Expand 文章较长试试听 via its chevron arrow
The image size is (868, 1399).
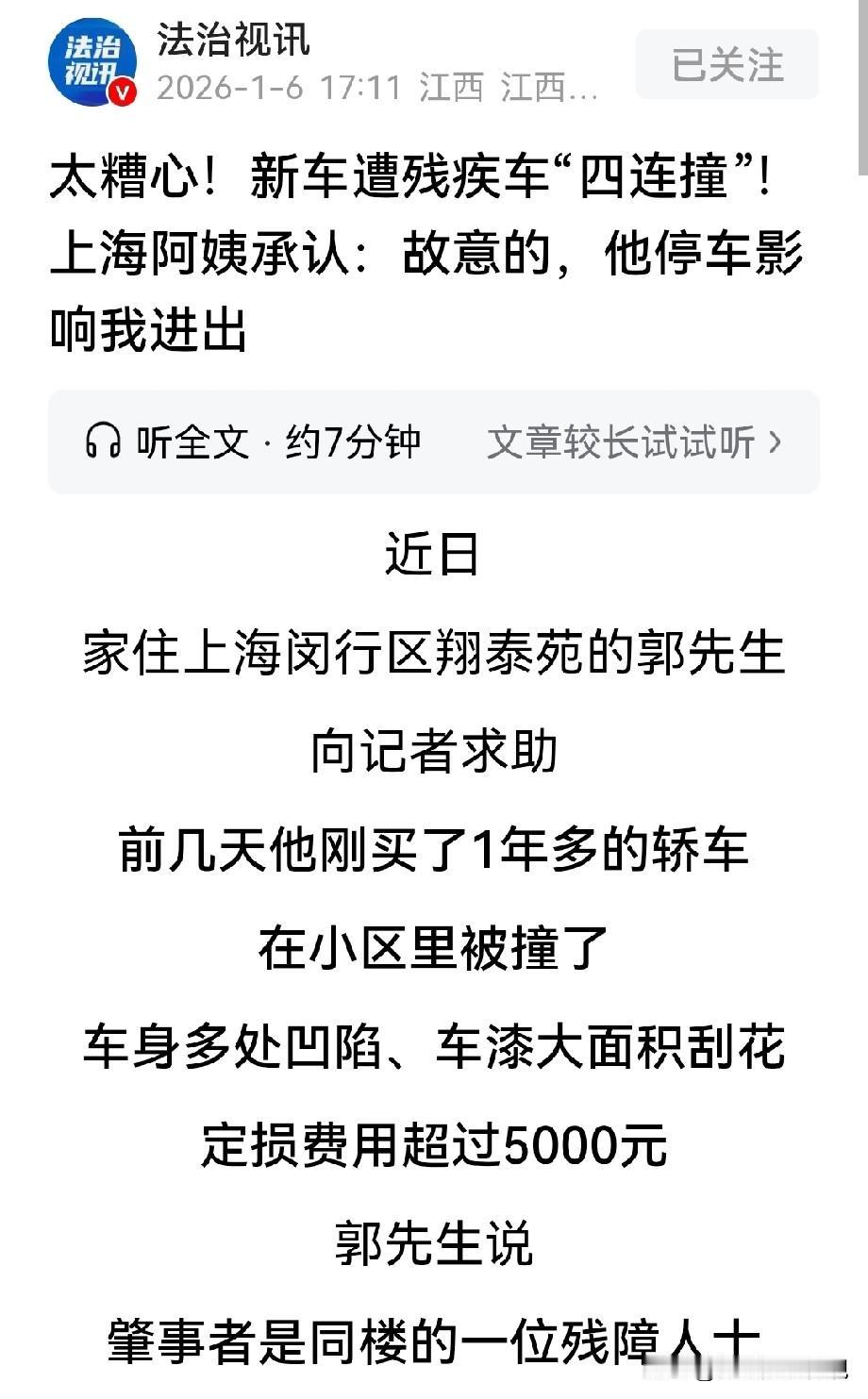tap(774, 440)
